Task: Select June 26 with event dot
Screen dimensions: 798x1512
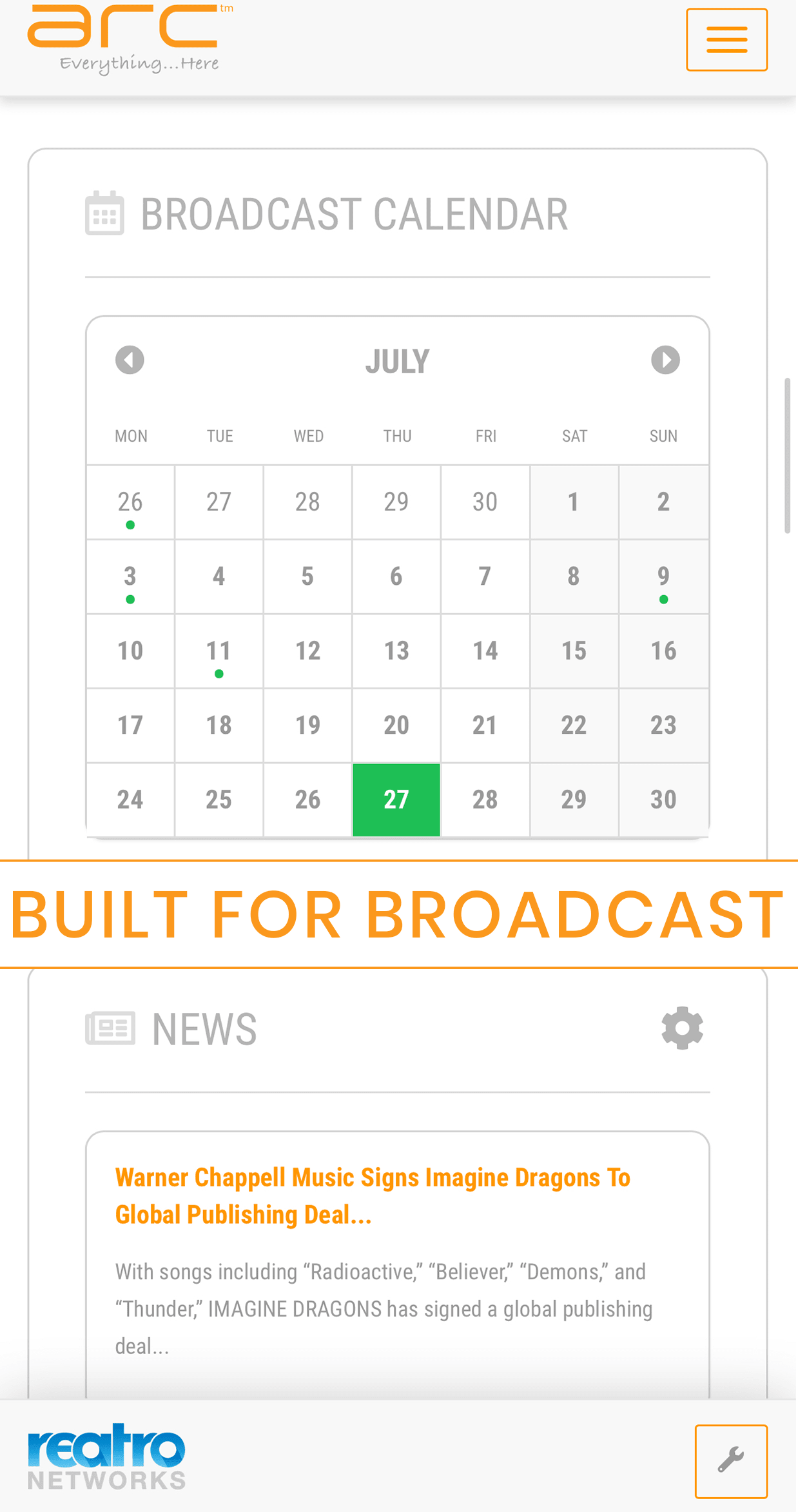Action: tap(130, 503)
